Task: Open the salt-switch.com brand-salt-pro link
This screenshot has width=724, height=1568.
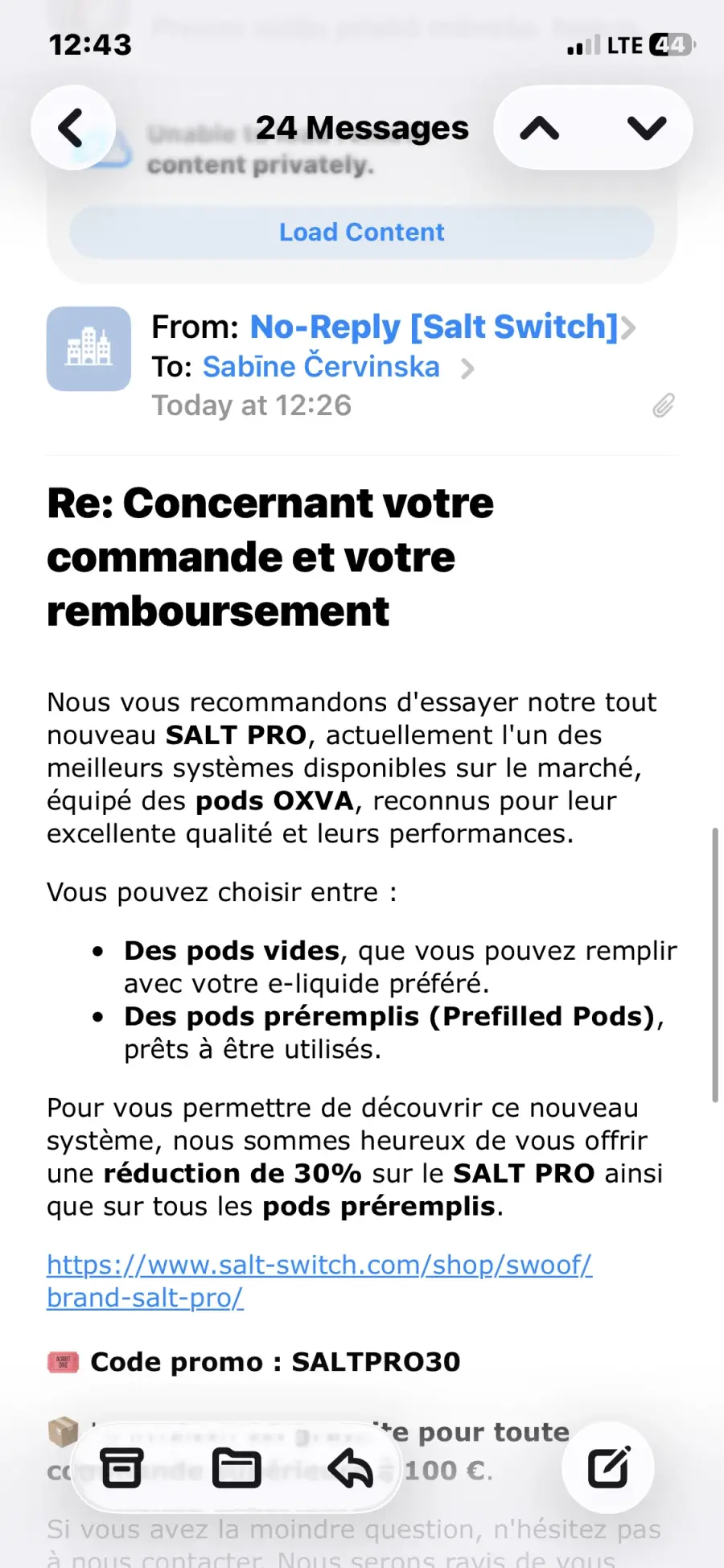Action: pos(319,1281)
